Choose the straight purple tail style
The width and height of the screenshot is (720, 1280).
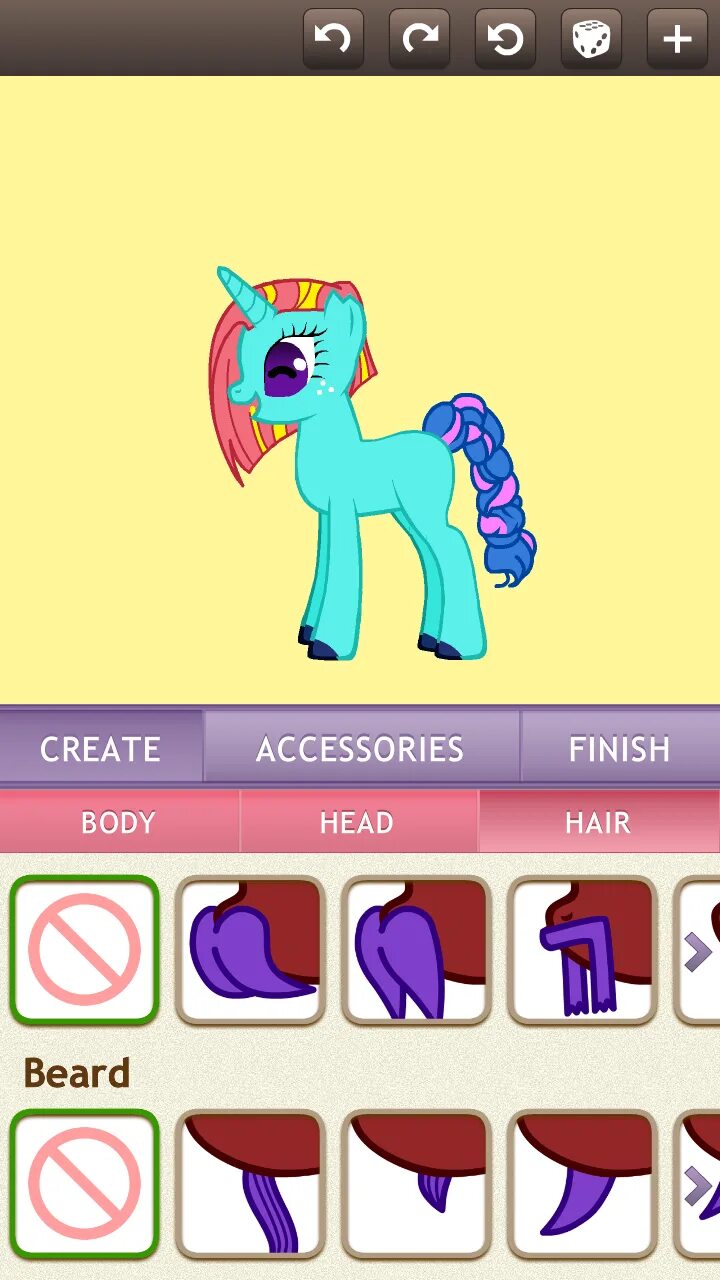416,950
